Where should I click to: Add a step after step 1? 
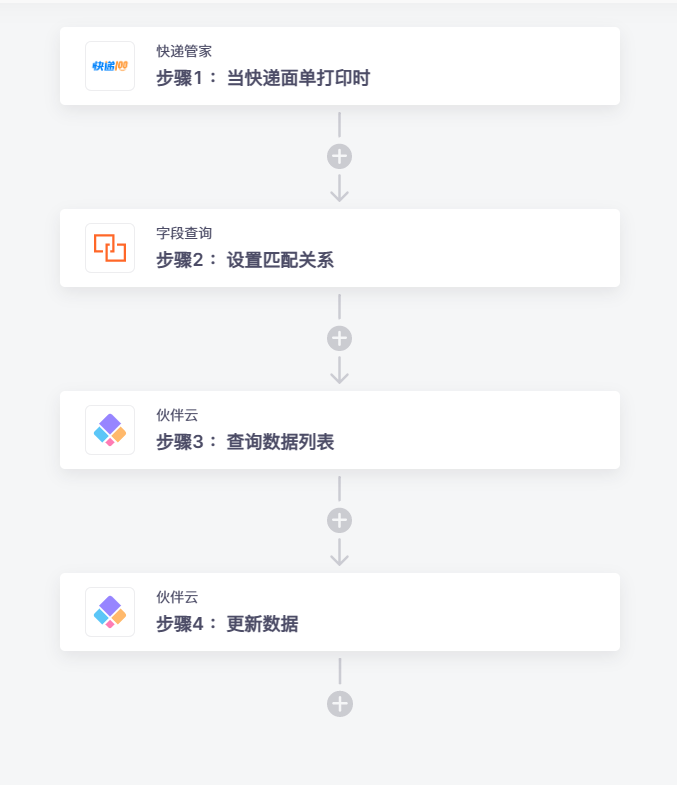click(x=340, y=157)
